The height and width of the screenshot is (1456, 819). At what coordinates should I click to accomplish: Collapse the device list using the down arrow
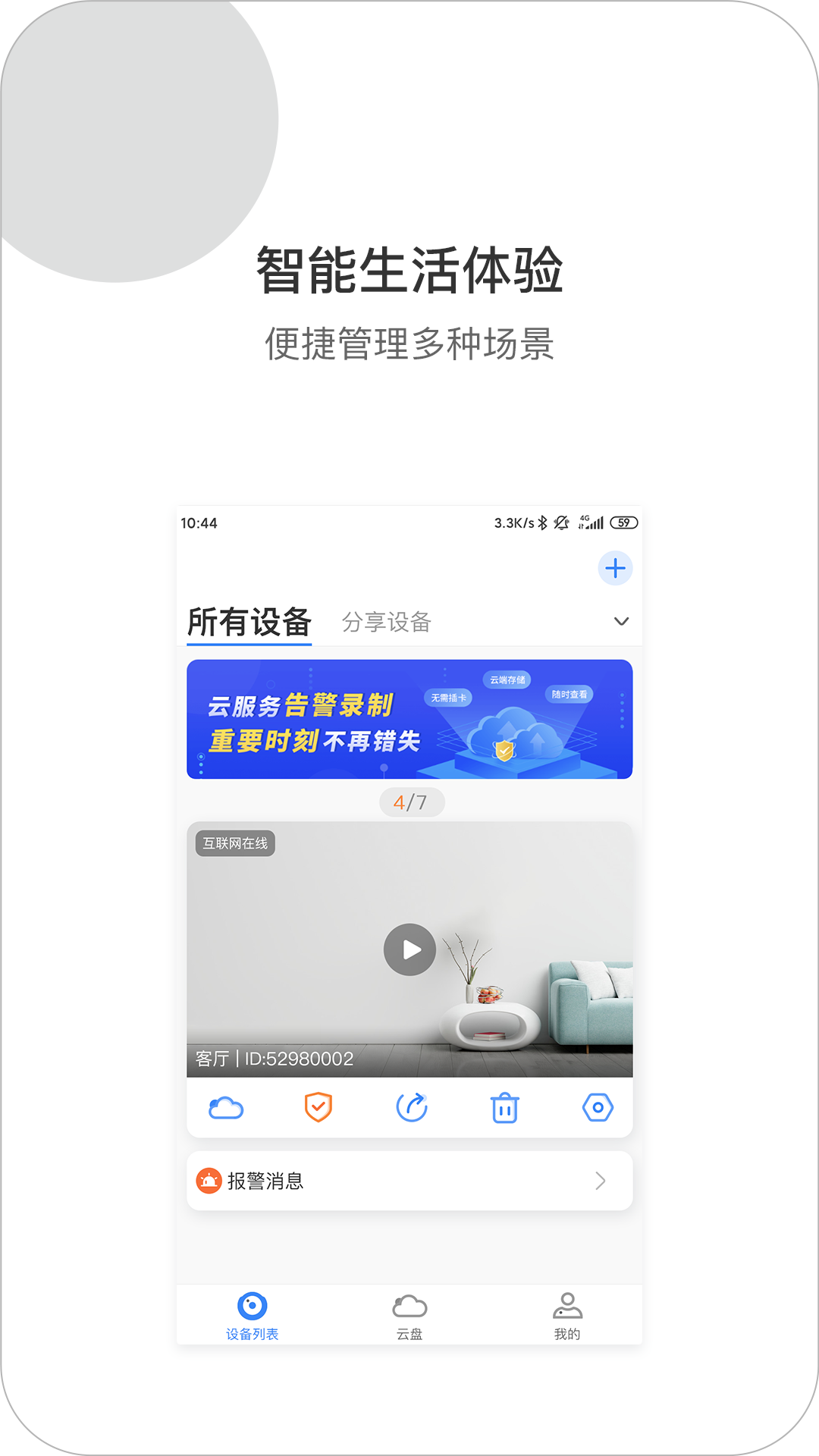(622, 620)
